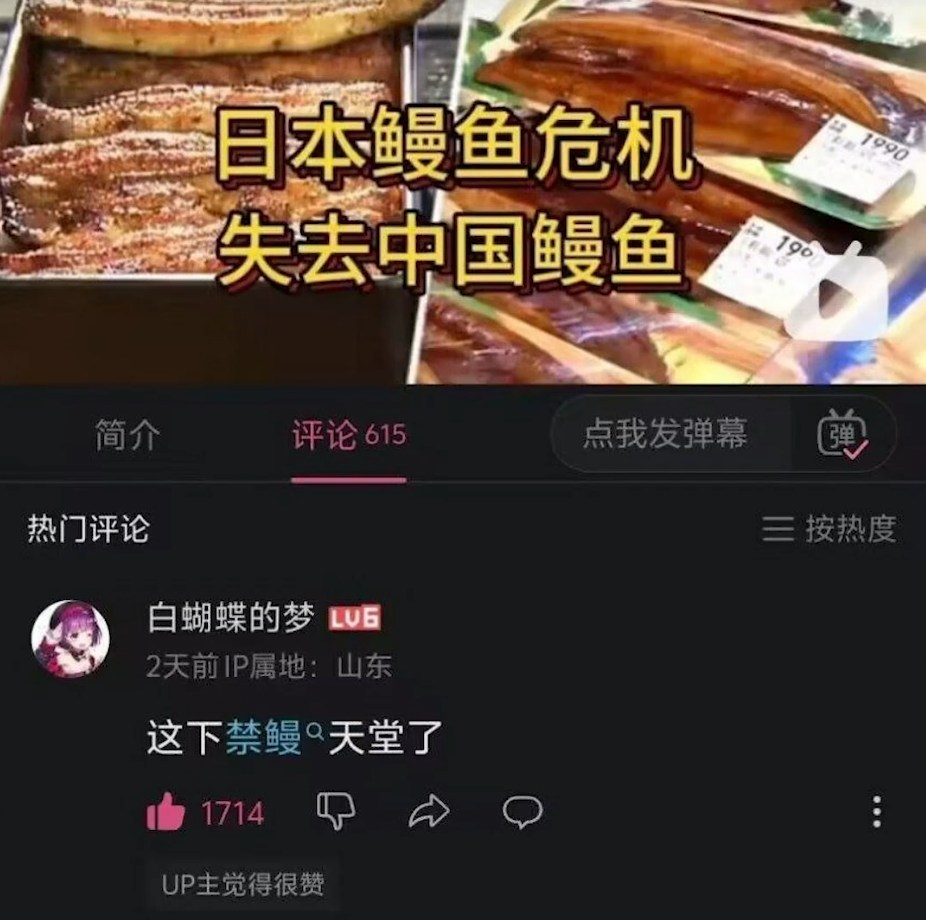926x920 pixels.
Task: Open 白蝴蝶的梦's profile avatar
Action: tap(70, 638)
